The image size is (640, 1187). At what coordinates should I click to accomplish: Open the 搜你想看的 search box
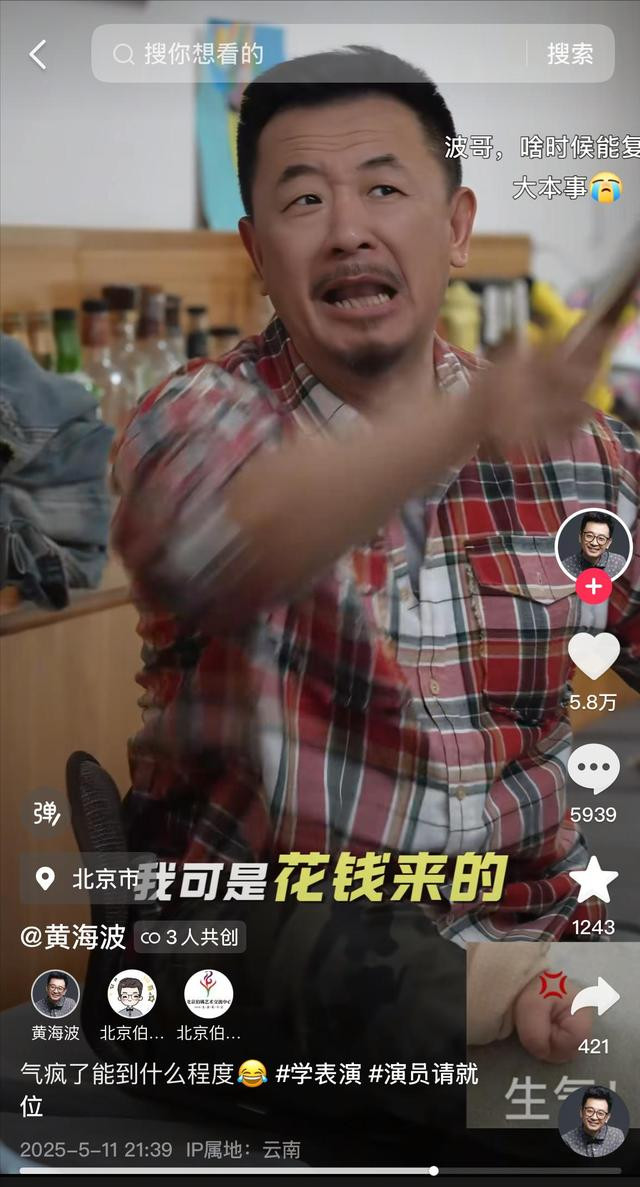pyautogui.click(x=310, y=54)
